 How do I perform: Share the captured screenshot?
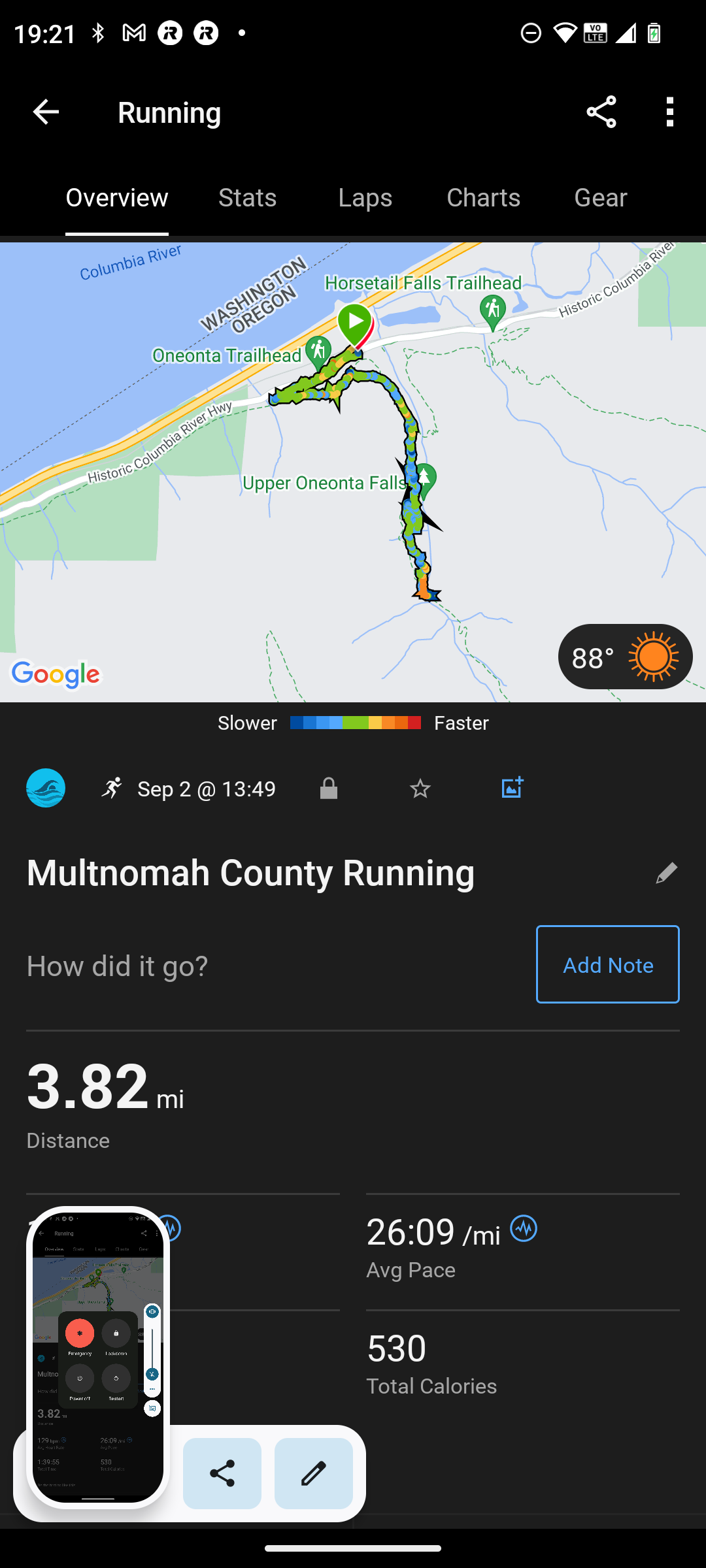coord(222,1473)
